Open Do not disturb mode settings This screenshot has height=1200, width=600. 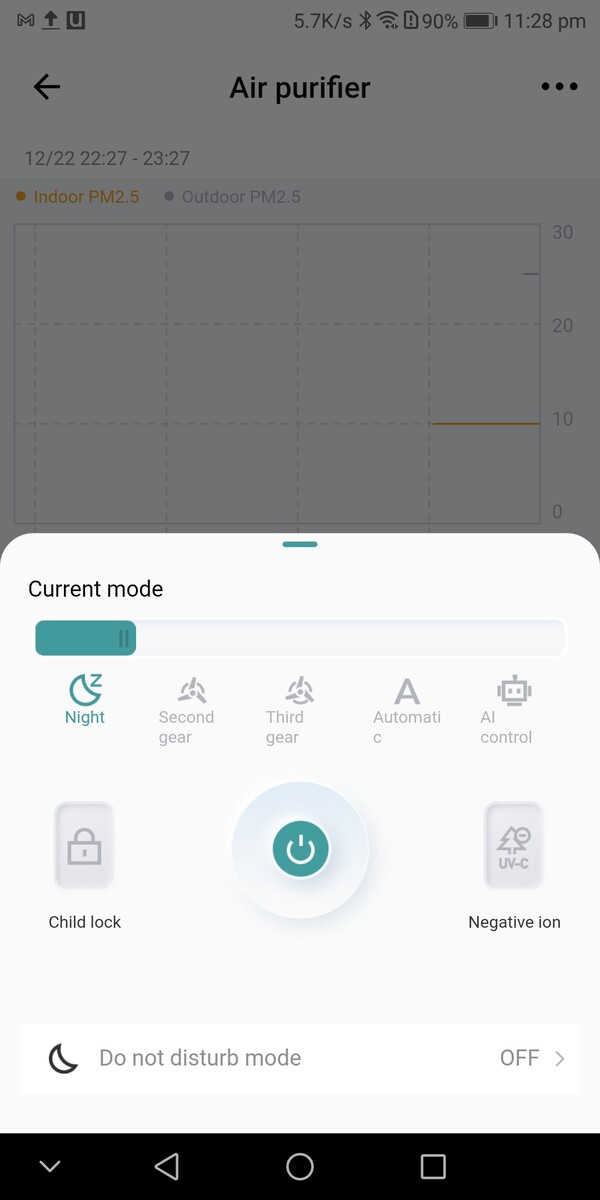(x=300, y=1058)
